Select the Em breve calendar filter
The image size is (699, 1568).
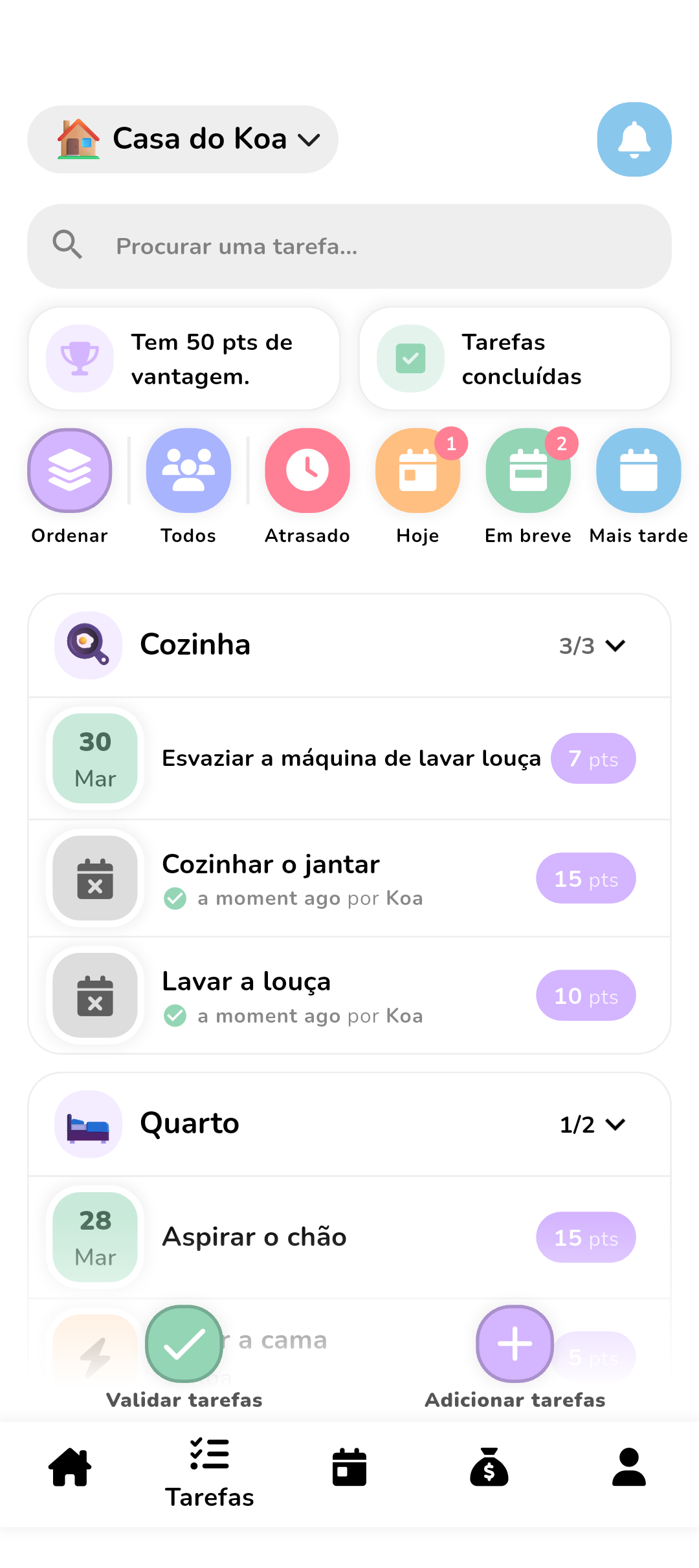(528, 470)
